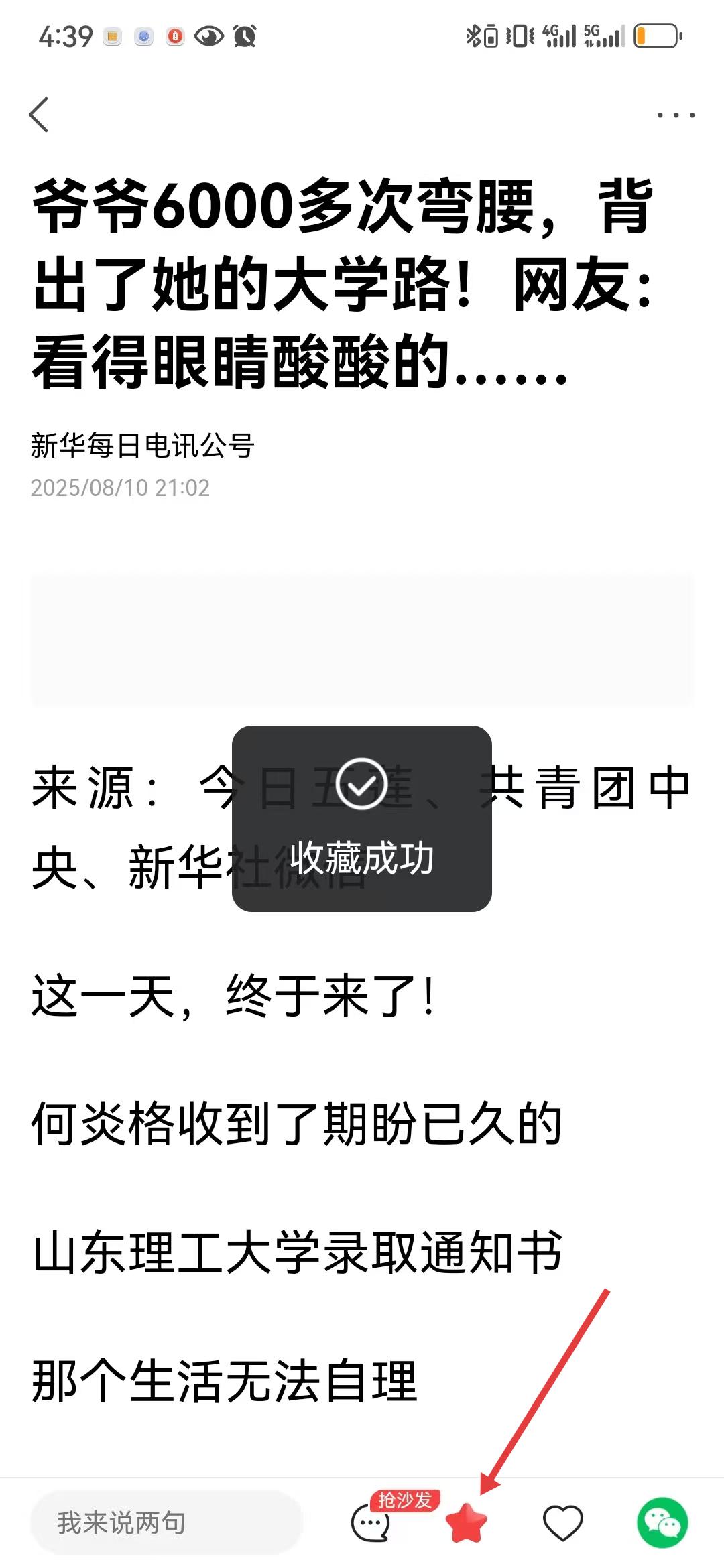Open the three-dot overflow menu

point(675,115)
